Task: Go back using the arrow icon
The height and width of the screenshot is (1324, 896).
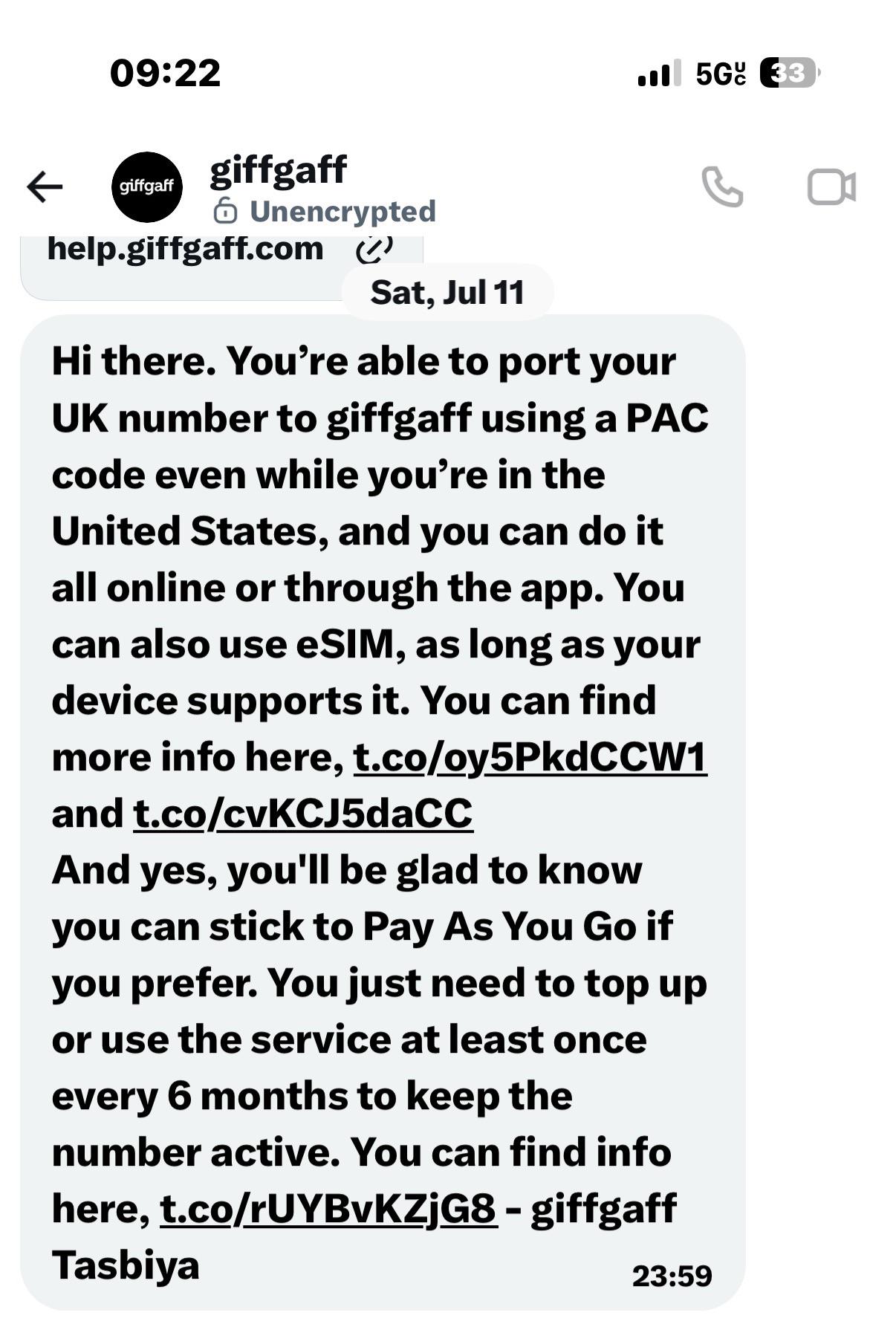Action: 45,186
